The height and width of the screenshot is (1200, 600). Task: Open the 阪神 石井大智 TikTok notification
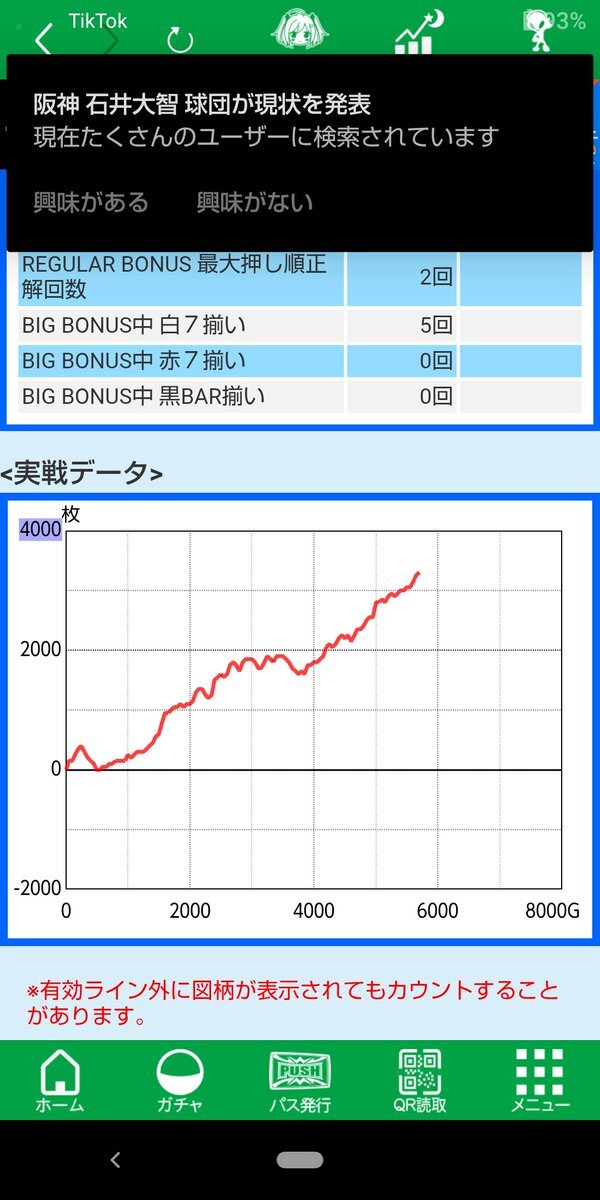coord(265,120)
